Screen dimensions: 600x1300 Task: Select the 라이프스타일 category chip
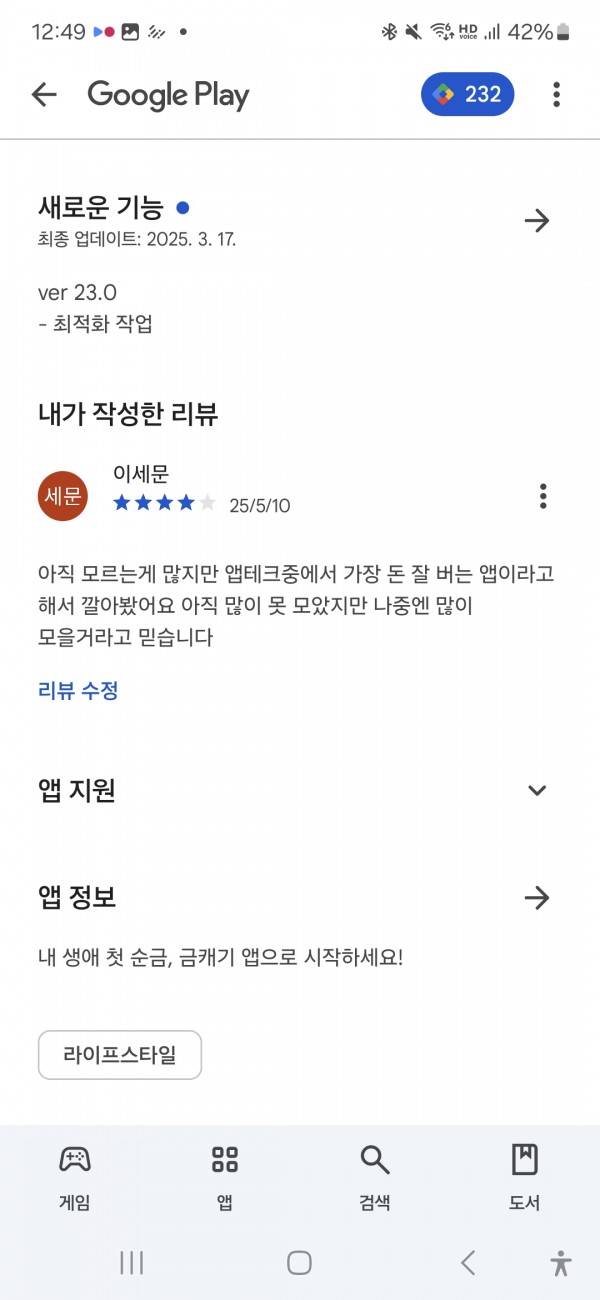120,1055
